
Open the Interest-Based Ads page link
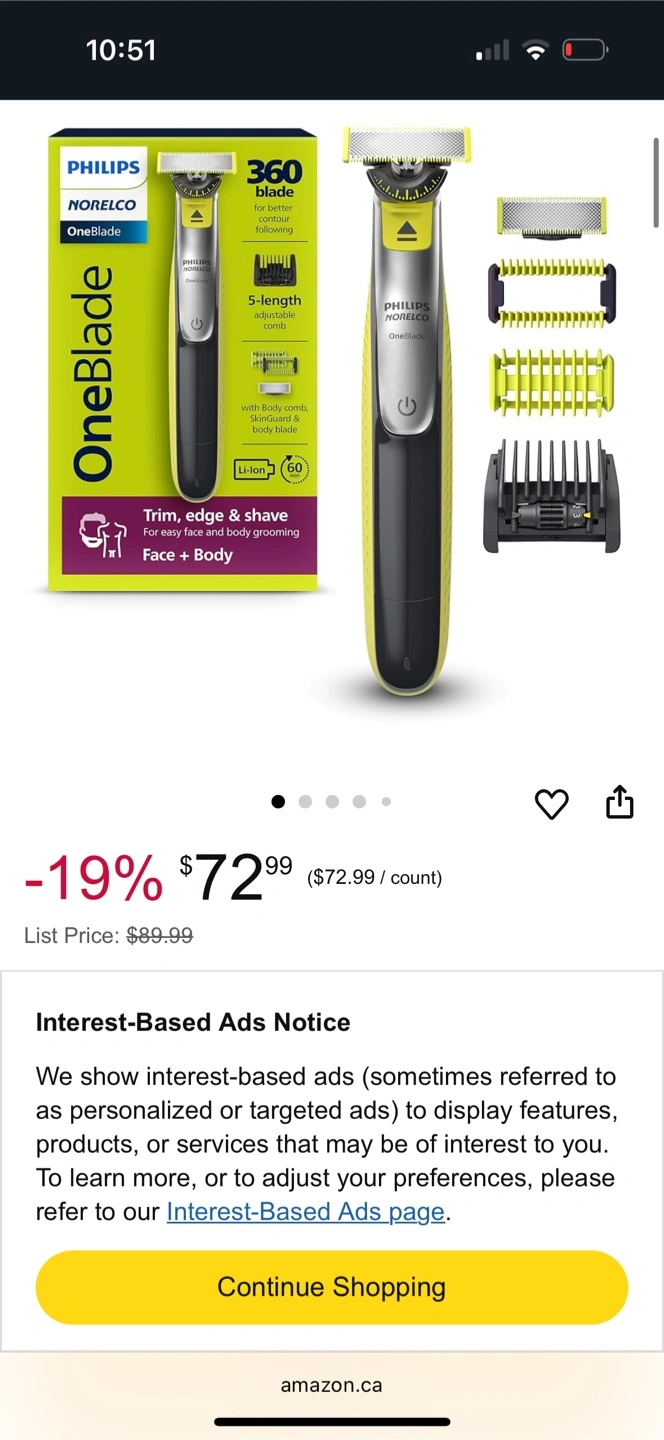(305, 1212)
